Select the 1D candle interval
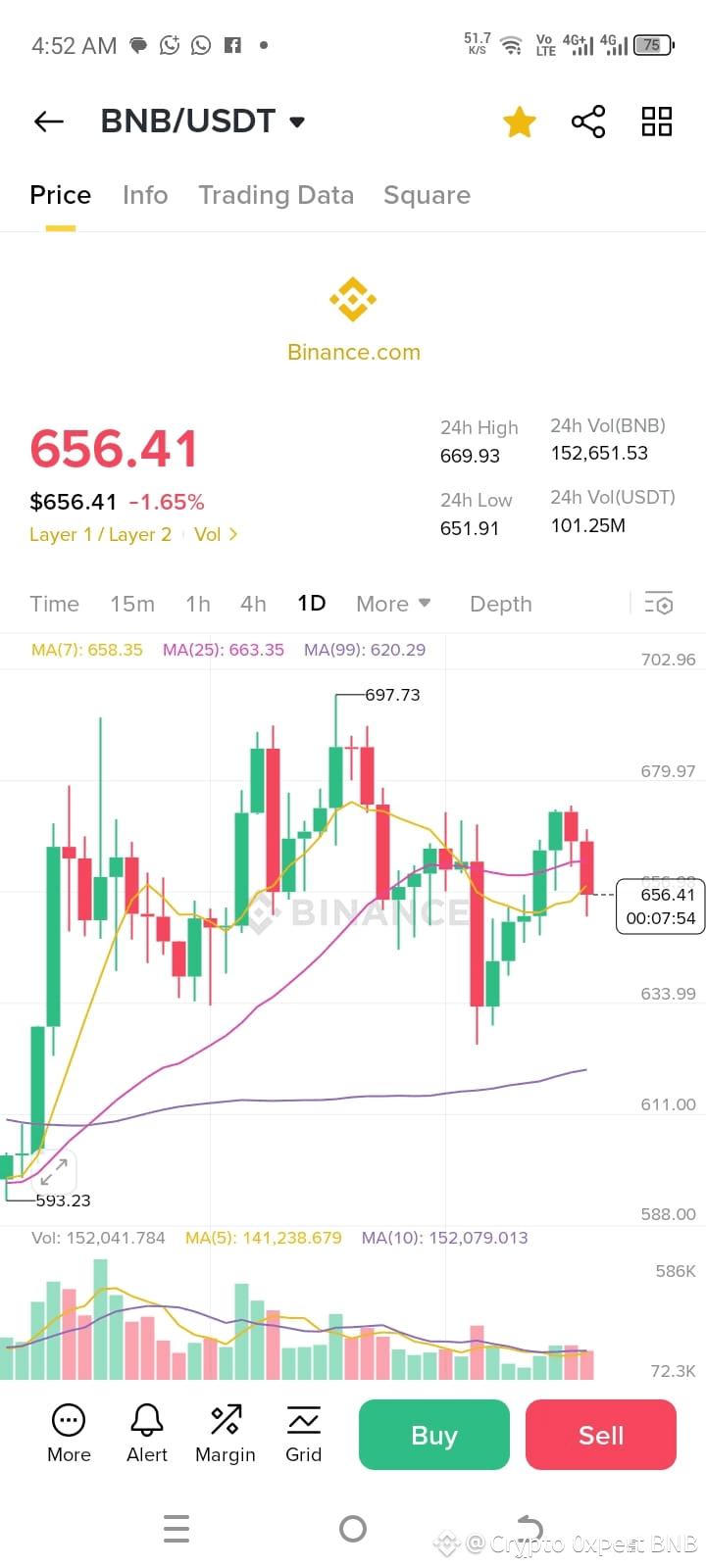 [x=311, y=604]
